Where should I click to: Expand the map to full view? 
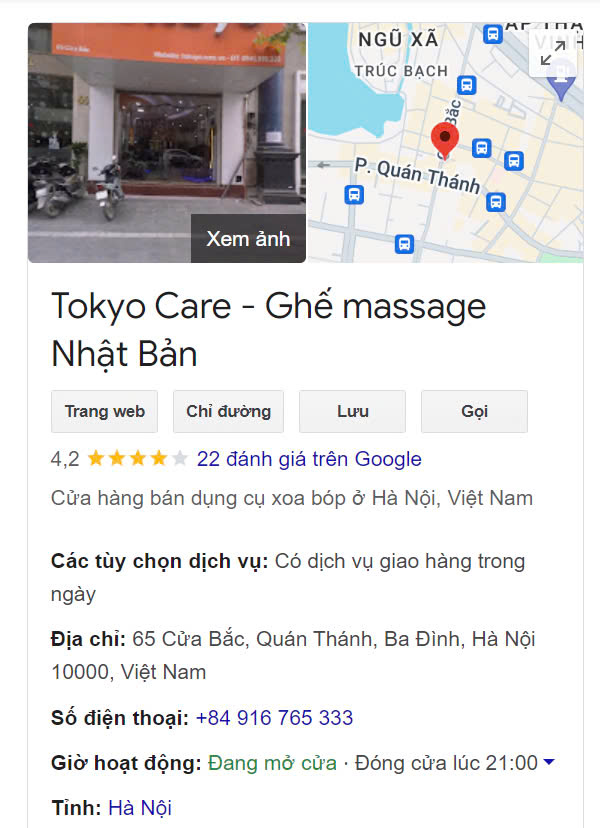552,54
